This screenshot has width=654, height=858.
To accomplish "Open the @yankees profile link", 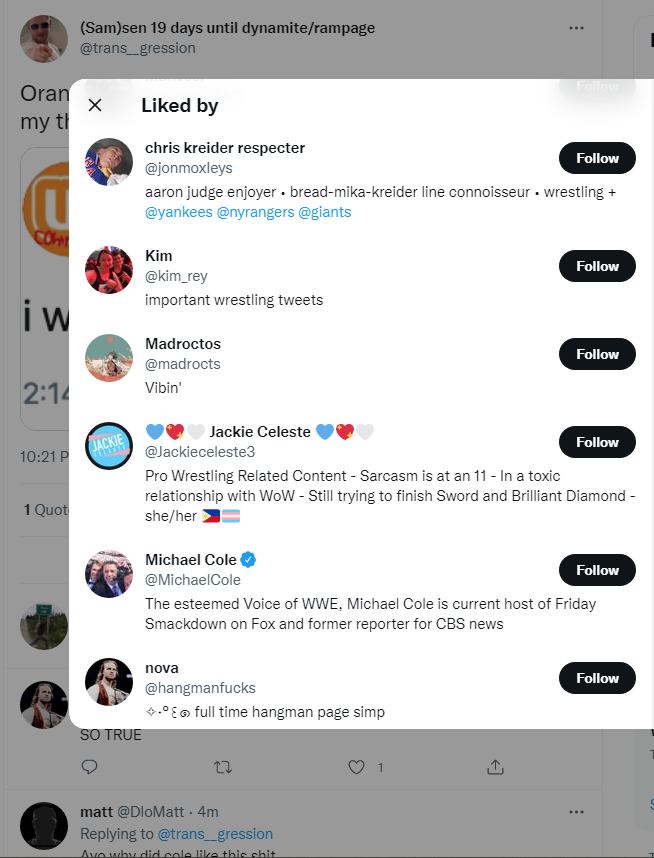I will click(178, 212).
